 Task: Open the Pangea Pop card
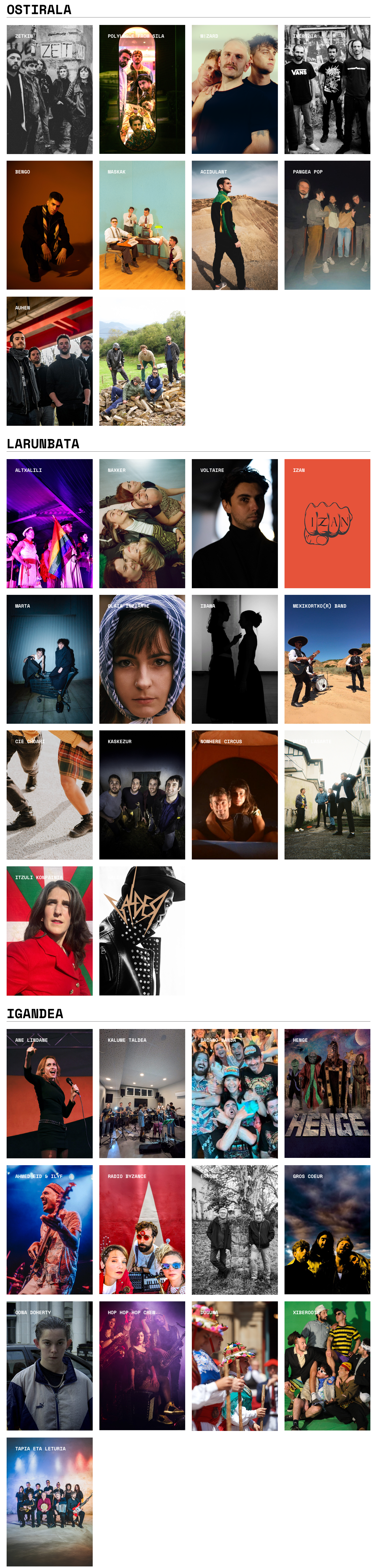coord(327,225)
